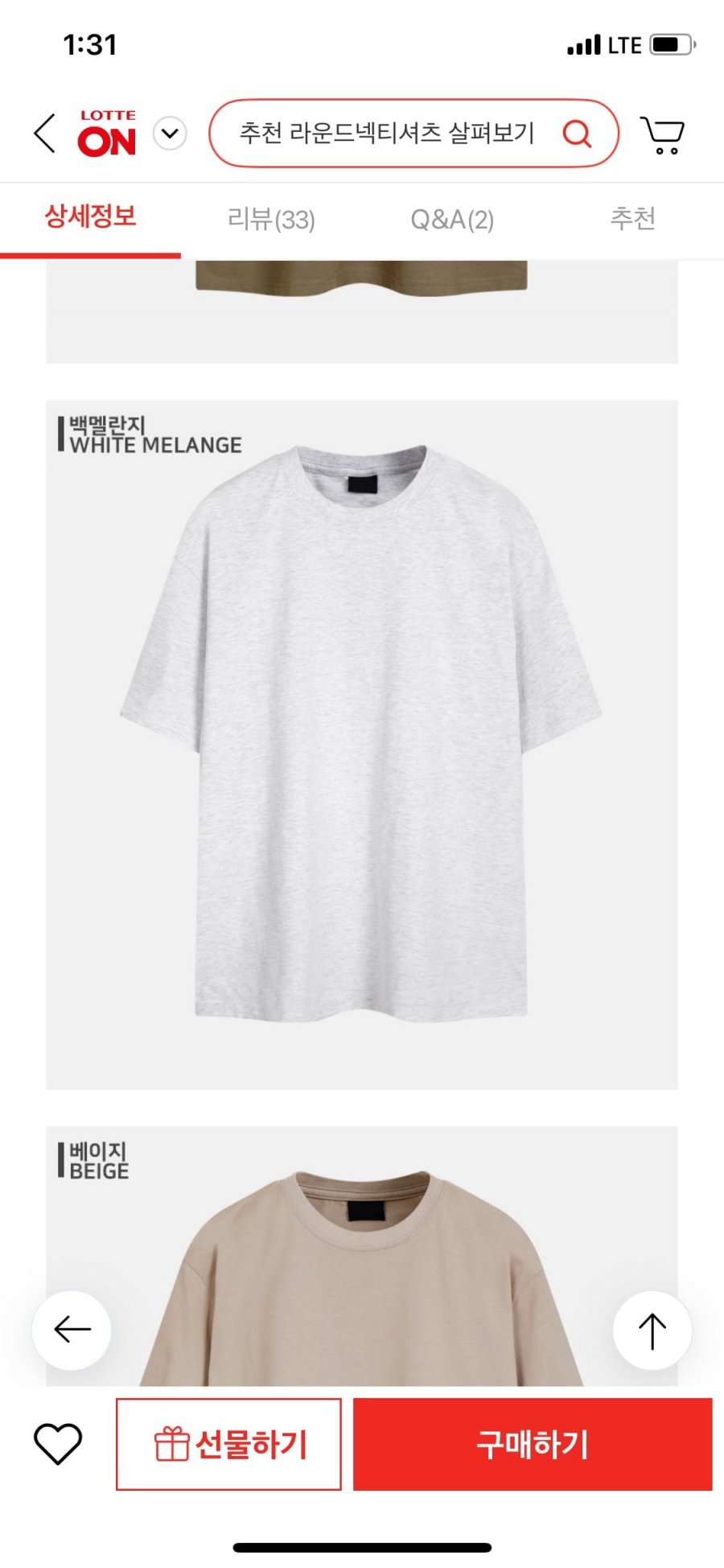Go back using the header arrow
Screen dimensions: 724x1568
[x=45, y=134]
